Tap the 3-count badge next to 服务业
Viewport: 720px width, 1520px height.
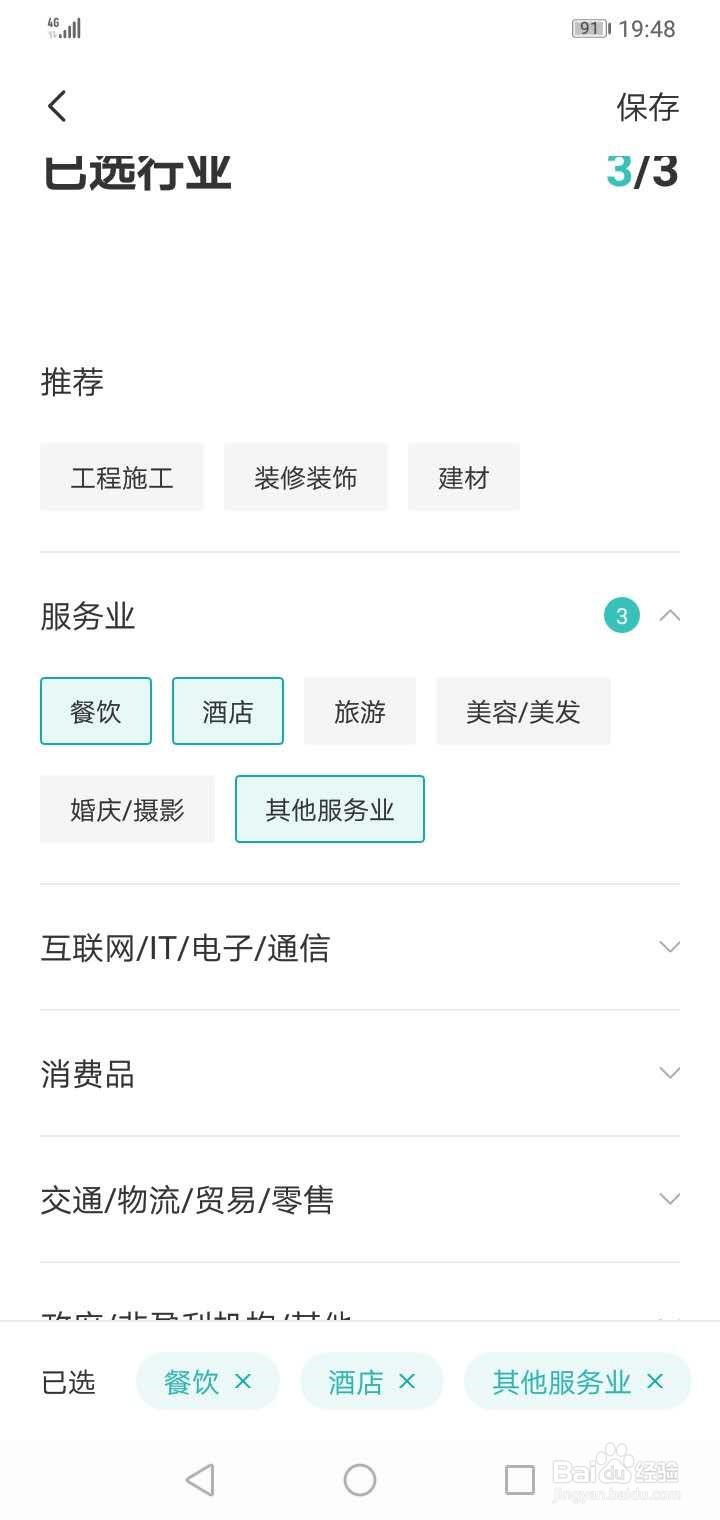622,615
